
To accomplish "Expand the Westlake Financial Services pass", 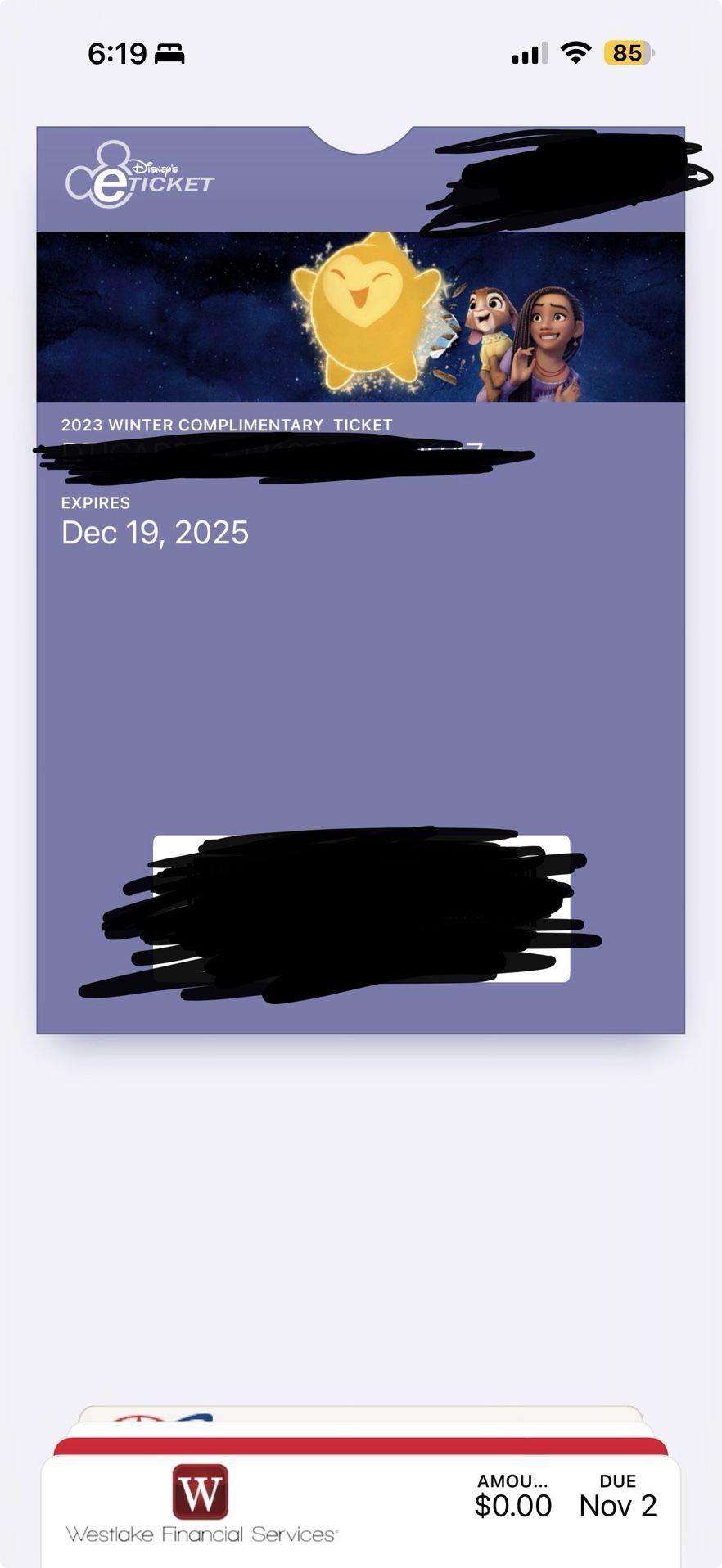I will pos(360,1504).
